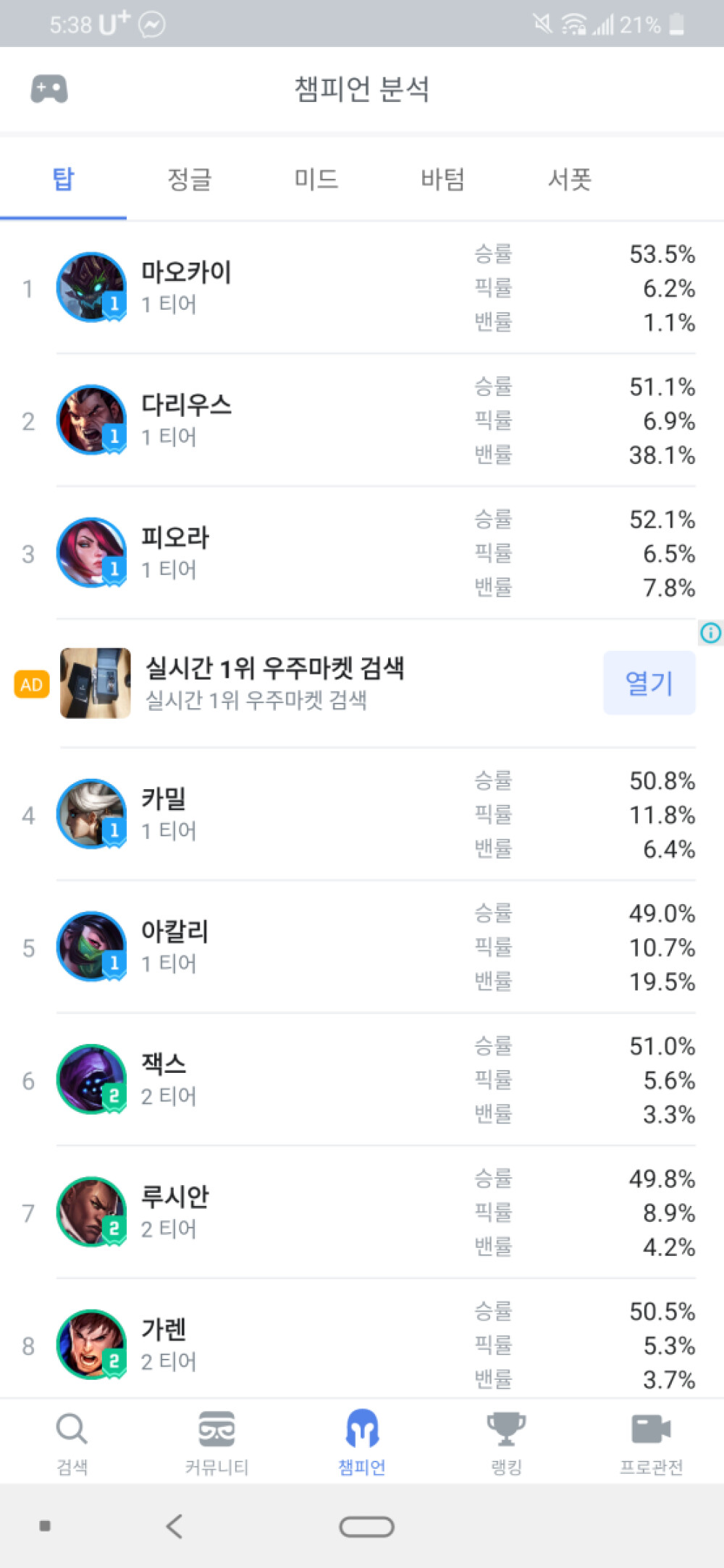Open champion 마오카이 details
This screenshot has height=1568, width=724.
coord(362,287)
